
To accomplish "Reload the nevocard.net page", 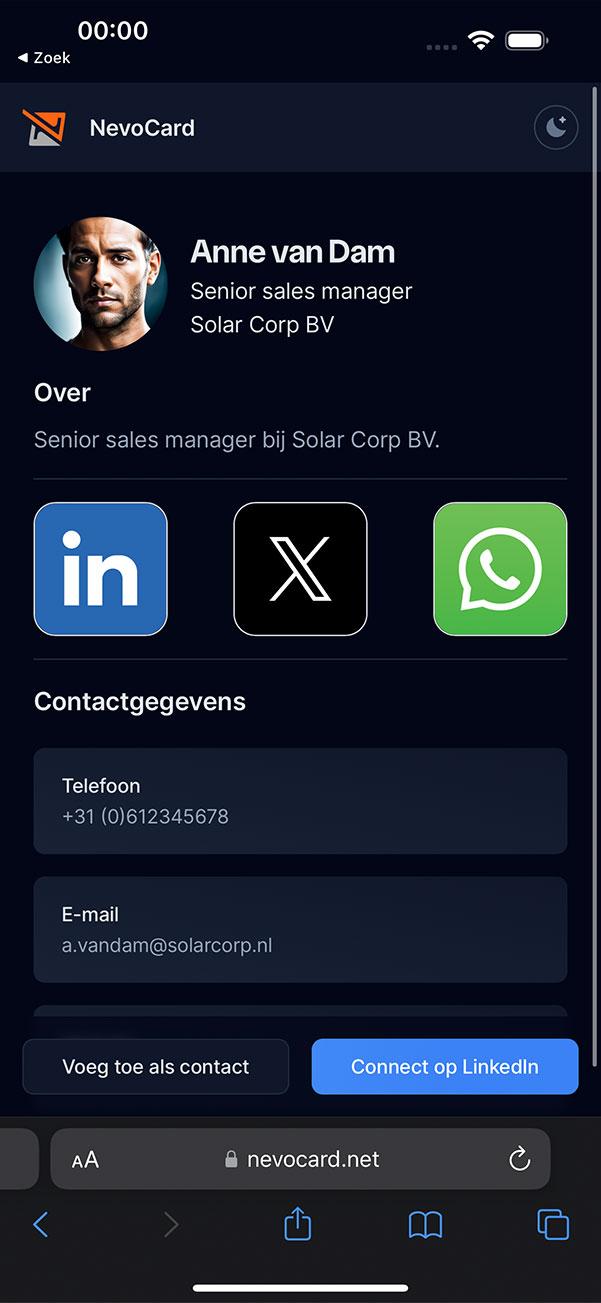I will coord(518,1160).
